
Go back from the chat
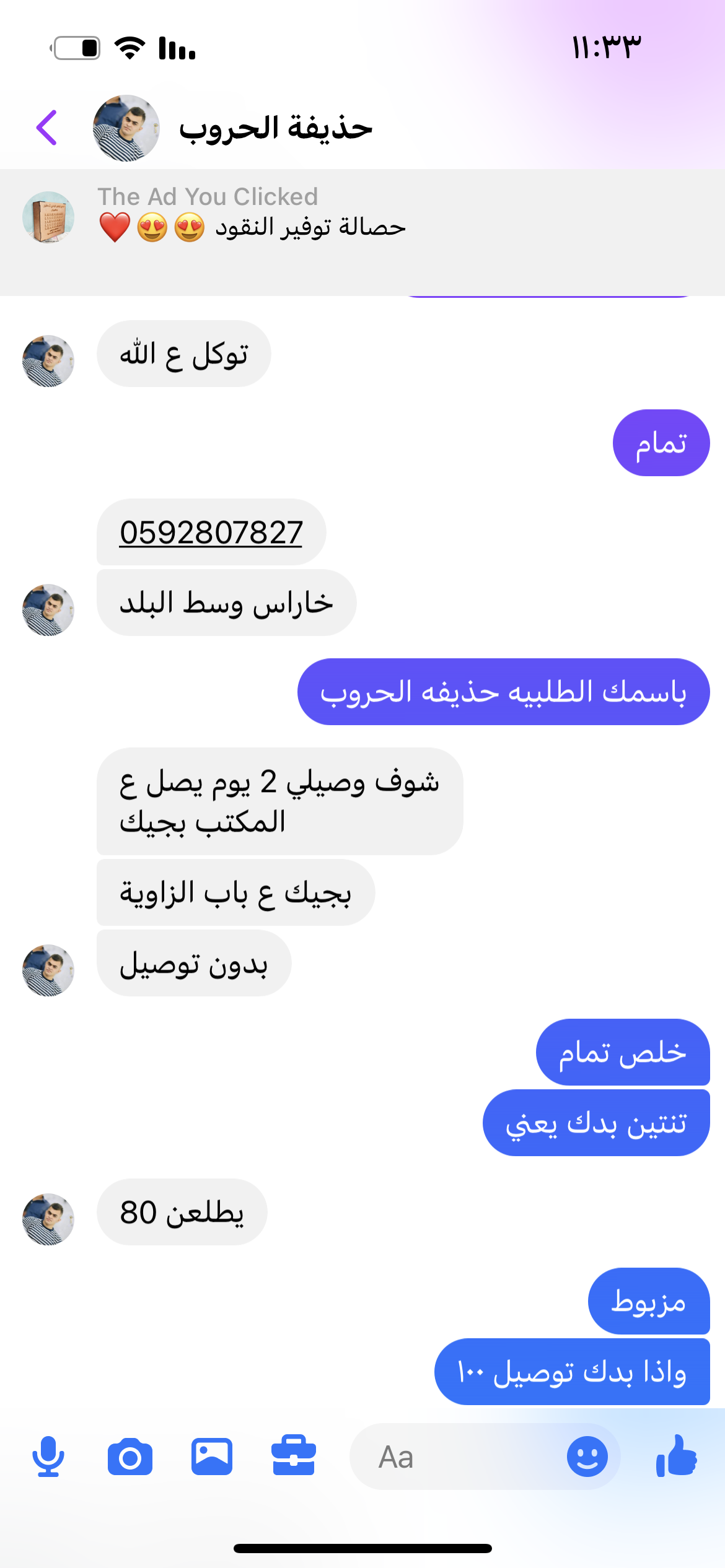point(47,128)
